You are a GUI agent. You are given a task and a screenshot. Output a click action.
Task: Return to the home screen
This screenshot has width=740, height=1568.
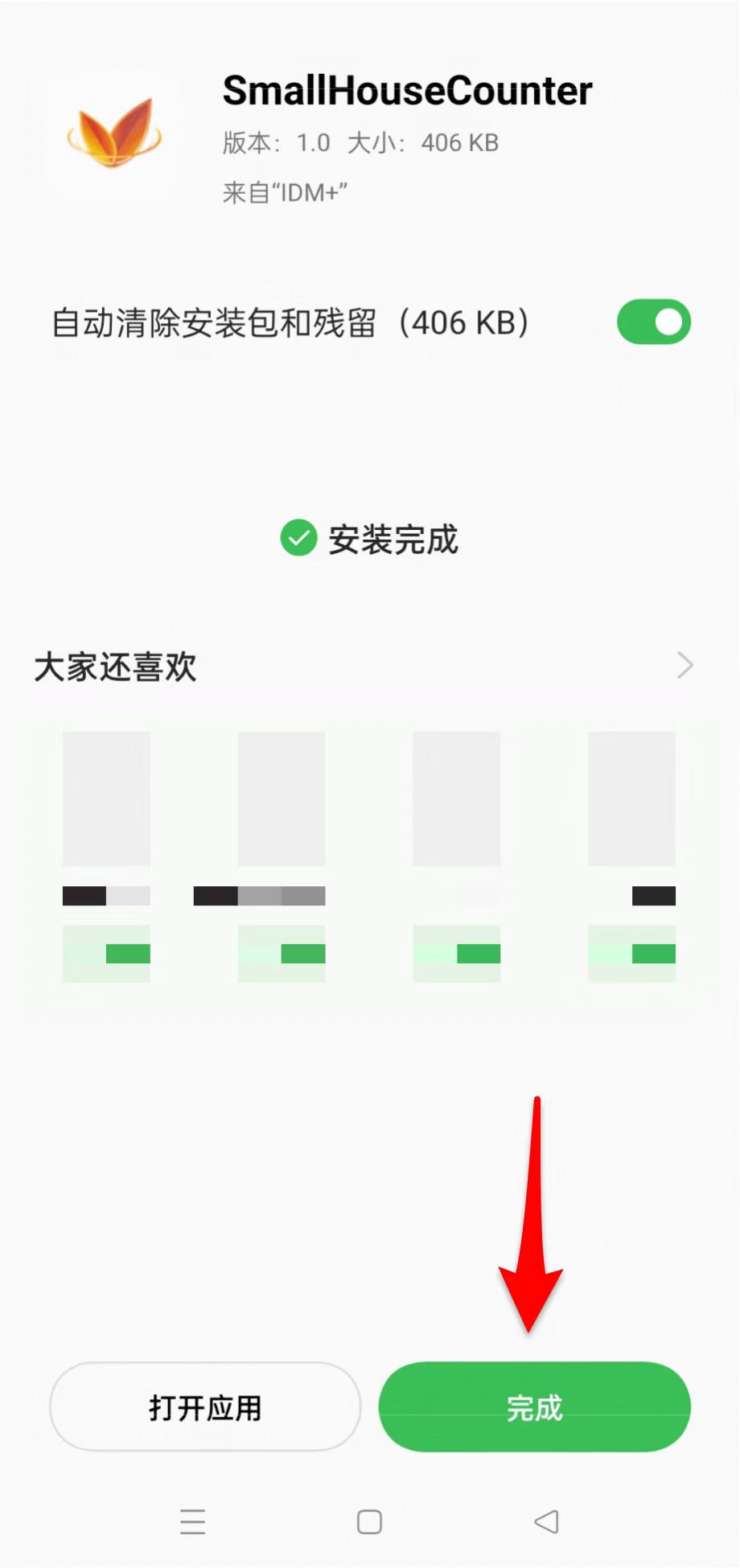pyautogui.click(x=369, y=1521)
